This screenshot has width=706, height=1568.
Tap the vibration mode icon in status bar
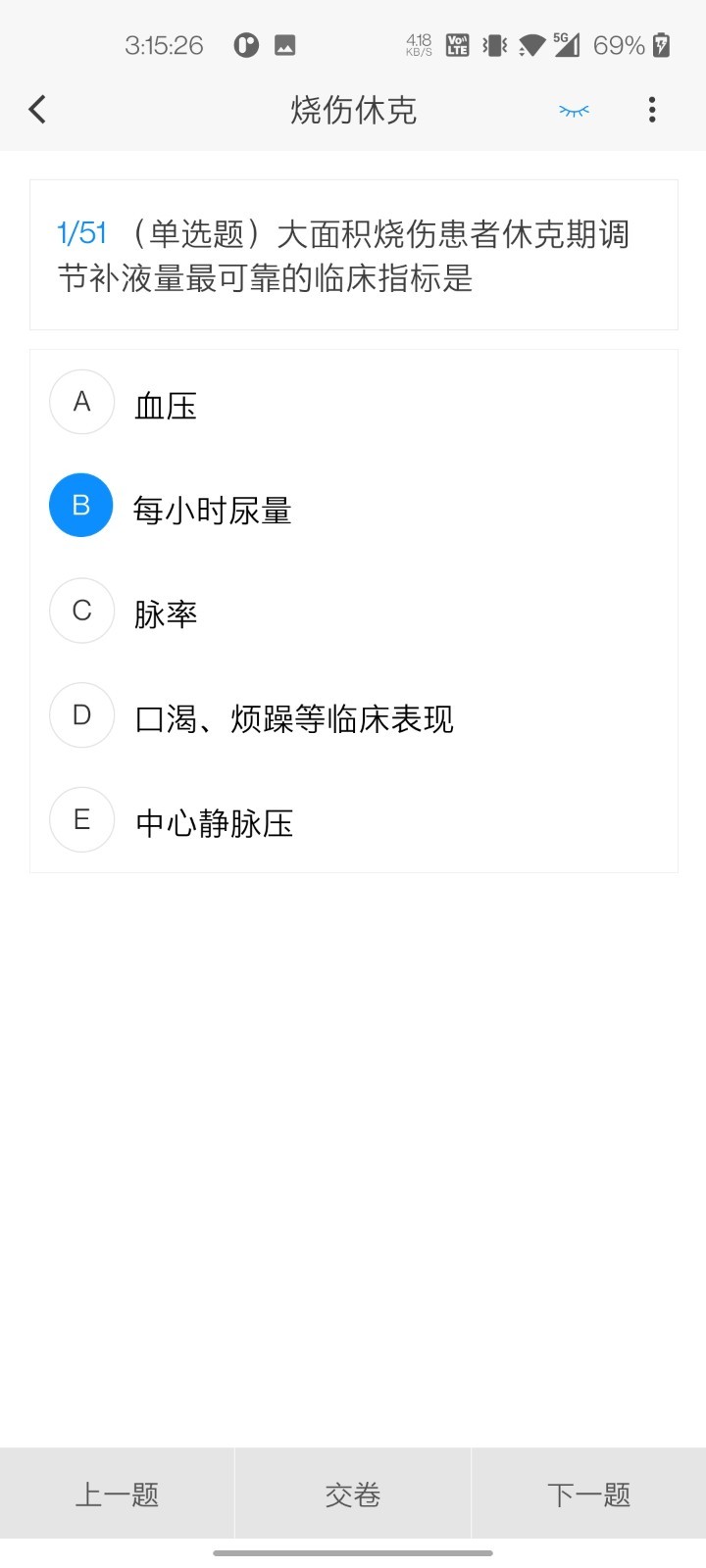pos(493,44)
